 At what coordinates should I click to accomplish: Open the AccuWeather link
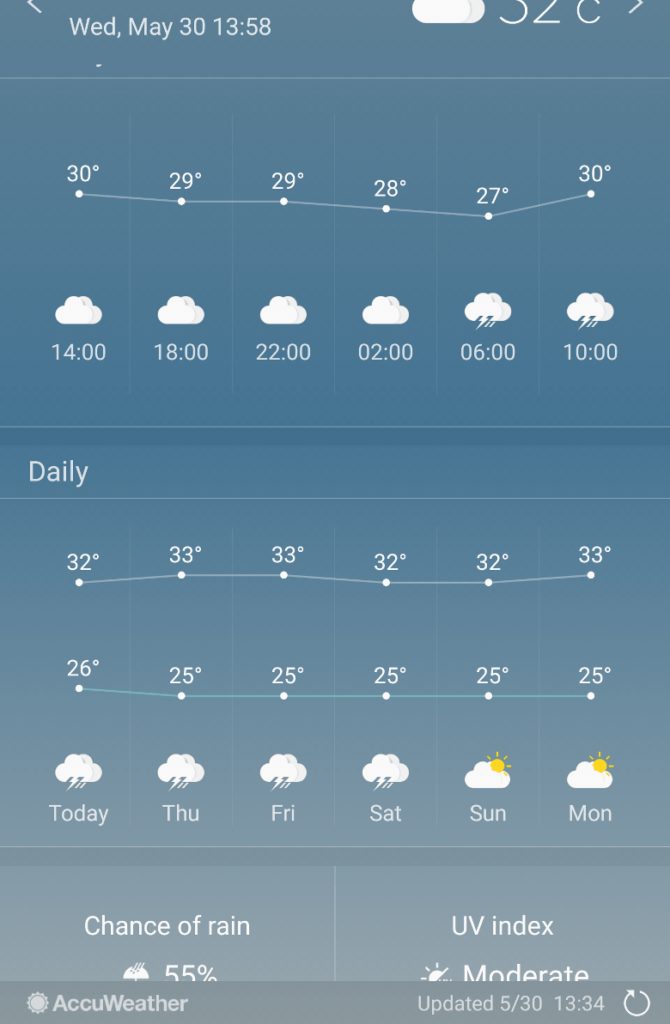[x=107, y=1002]
